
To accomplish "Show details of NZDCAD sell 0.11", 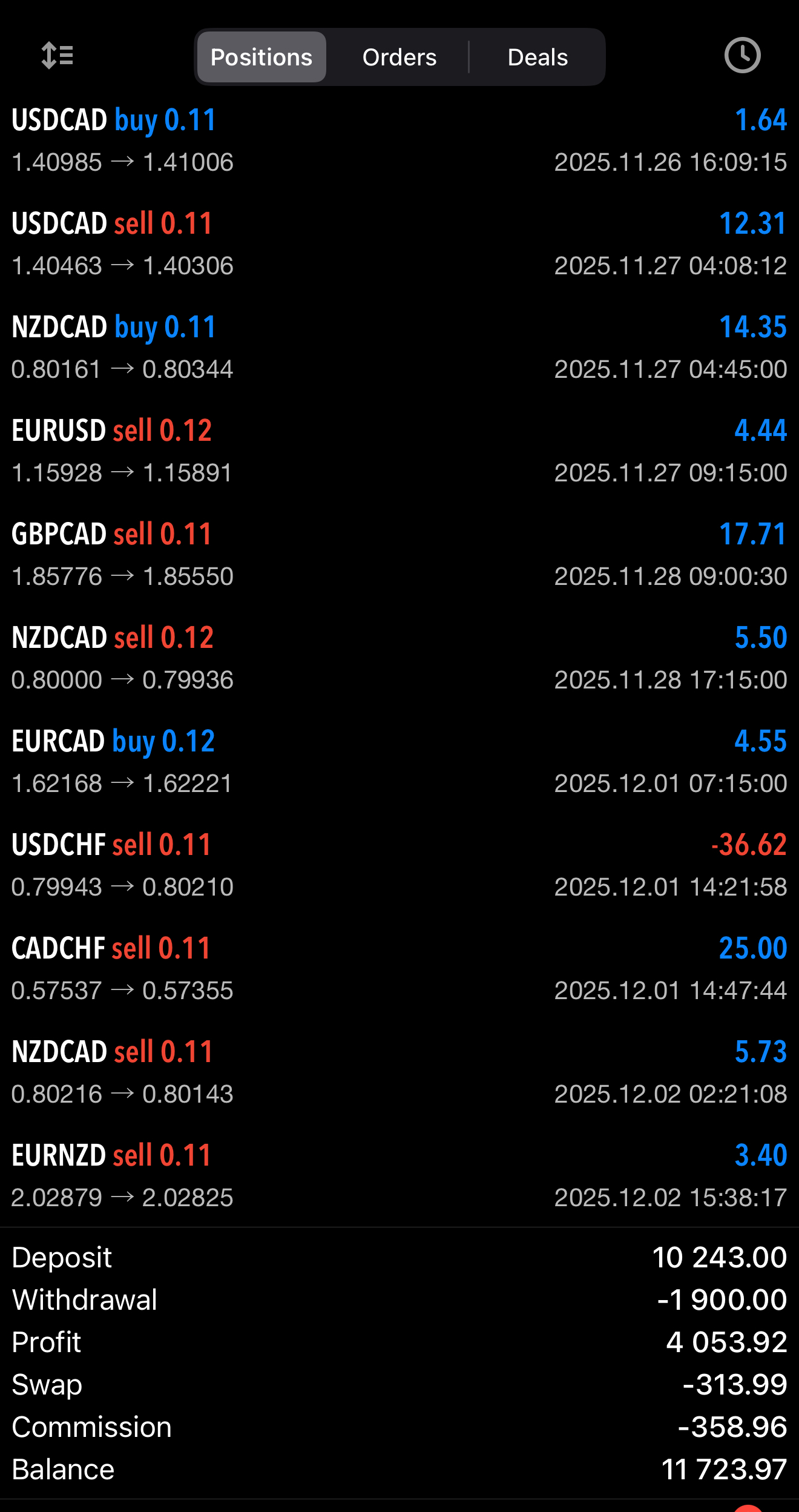I will (399, 1072).
